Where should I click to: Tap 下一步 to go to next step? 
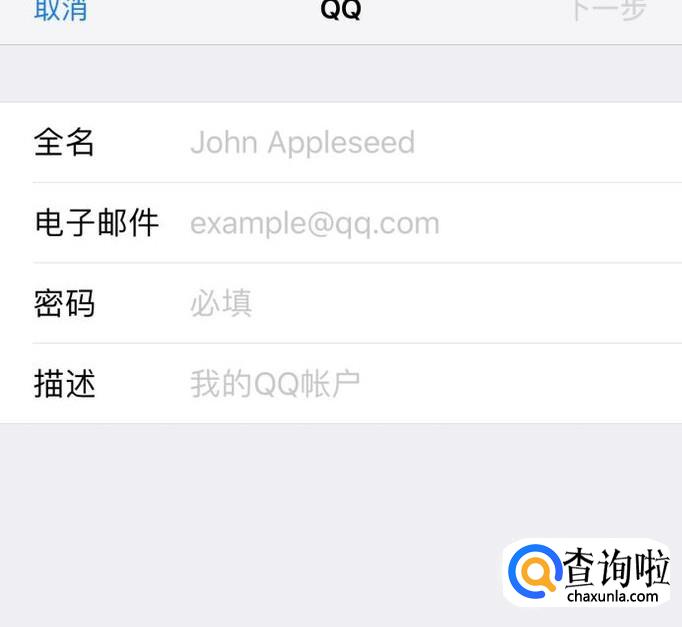(607, 12)
